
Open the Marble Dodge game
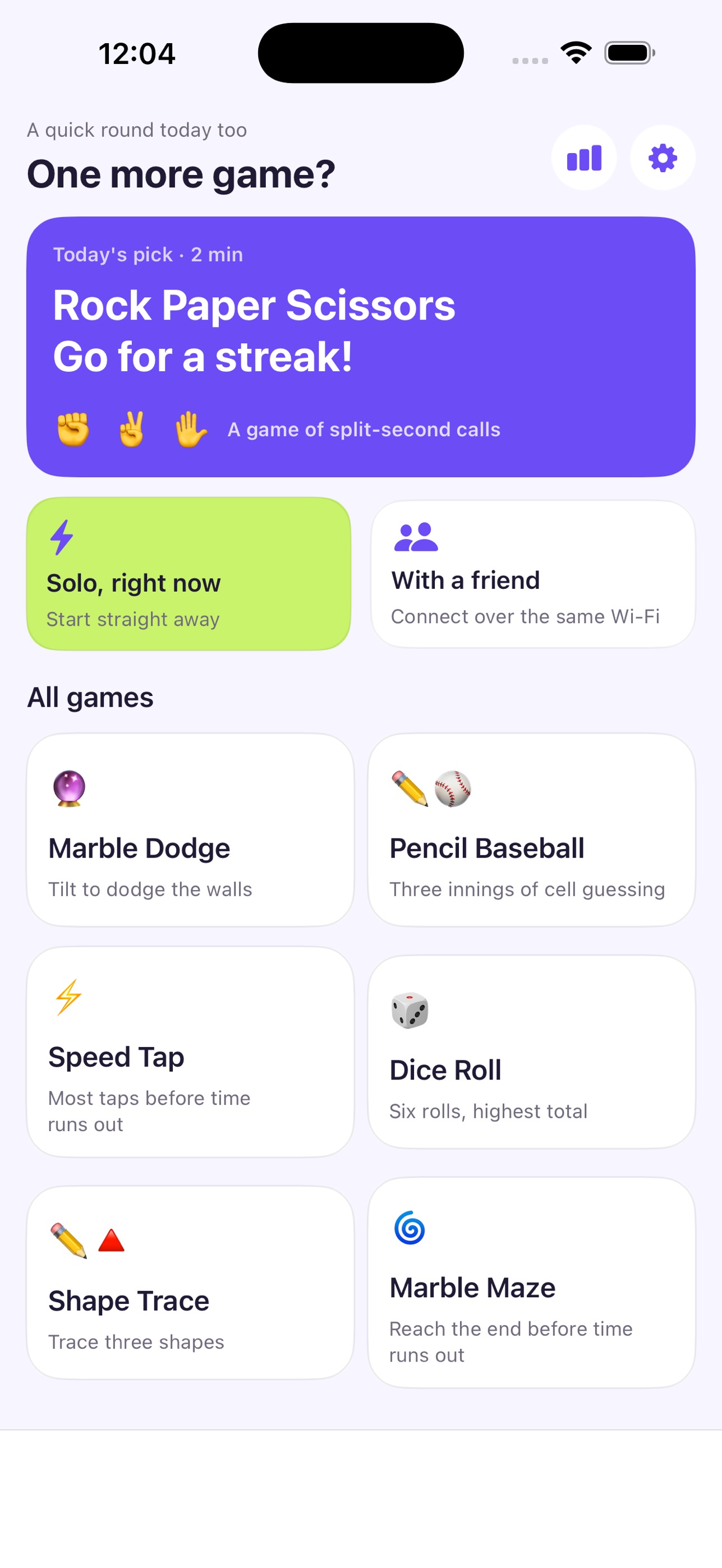(x=191, y=829)
